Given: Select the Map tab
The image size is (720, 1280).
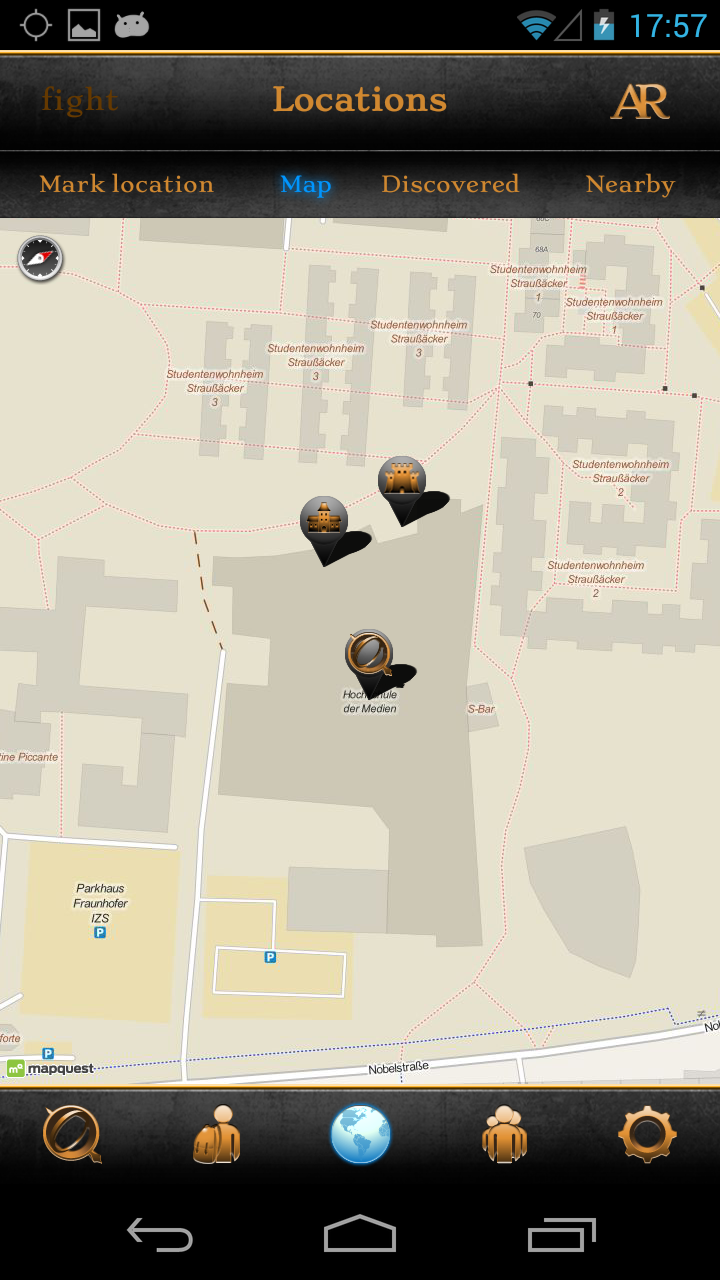Looking at the screenshot, I should [306, 184].
